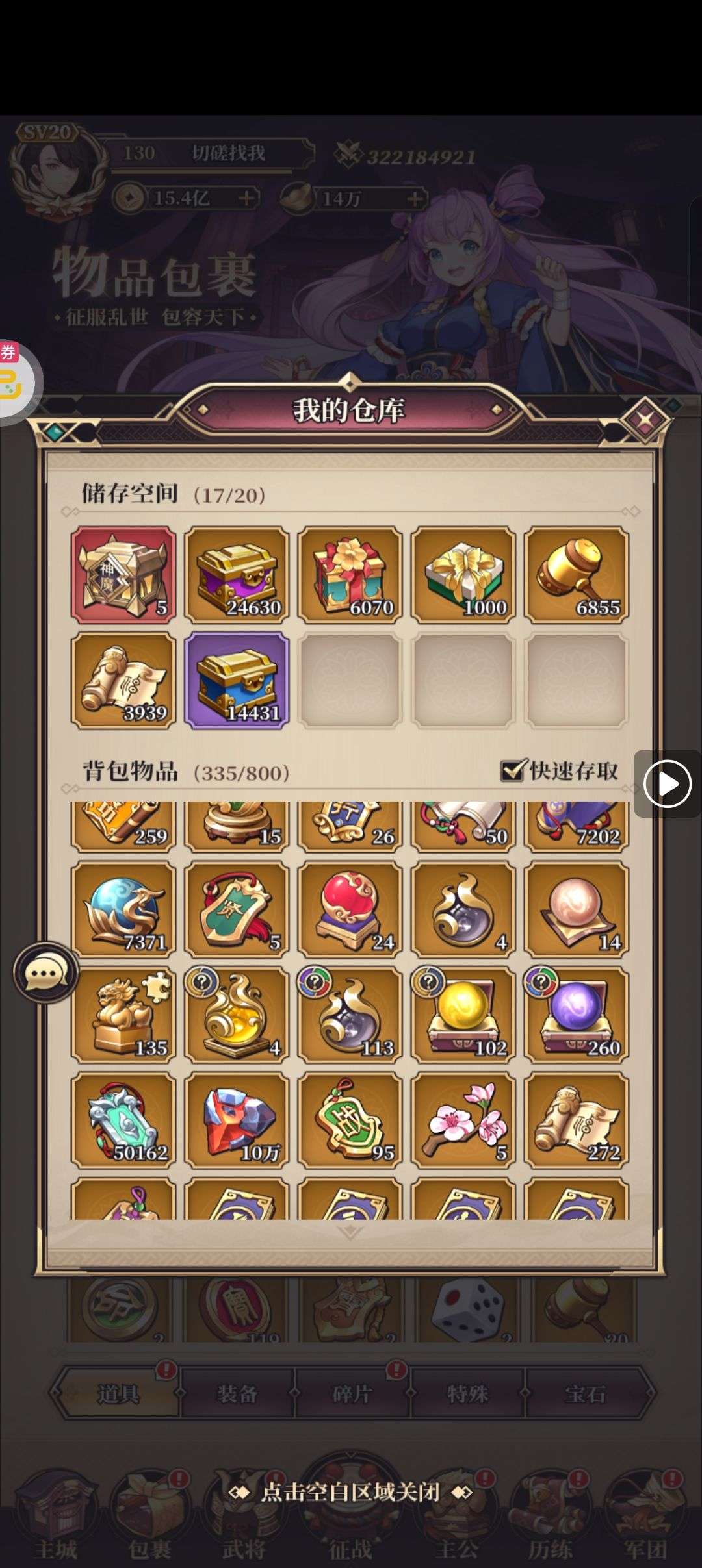Open the chat bubble icon
This screenshot has width=702, height=1568.
click(x=45, y=973)
